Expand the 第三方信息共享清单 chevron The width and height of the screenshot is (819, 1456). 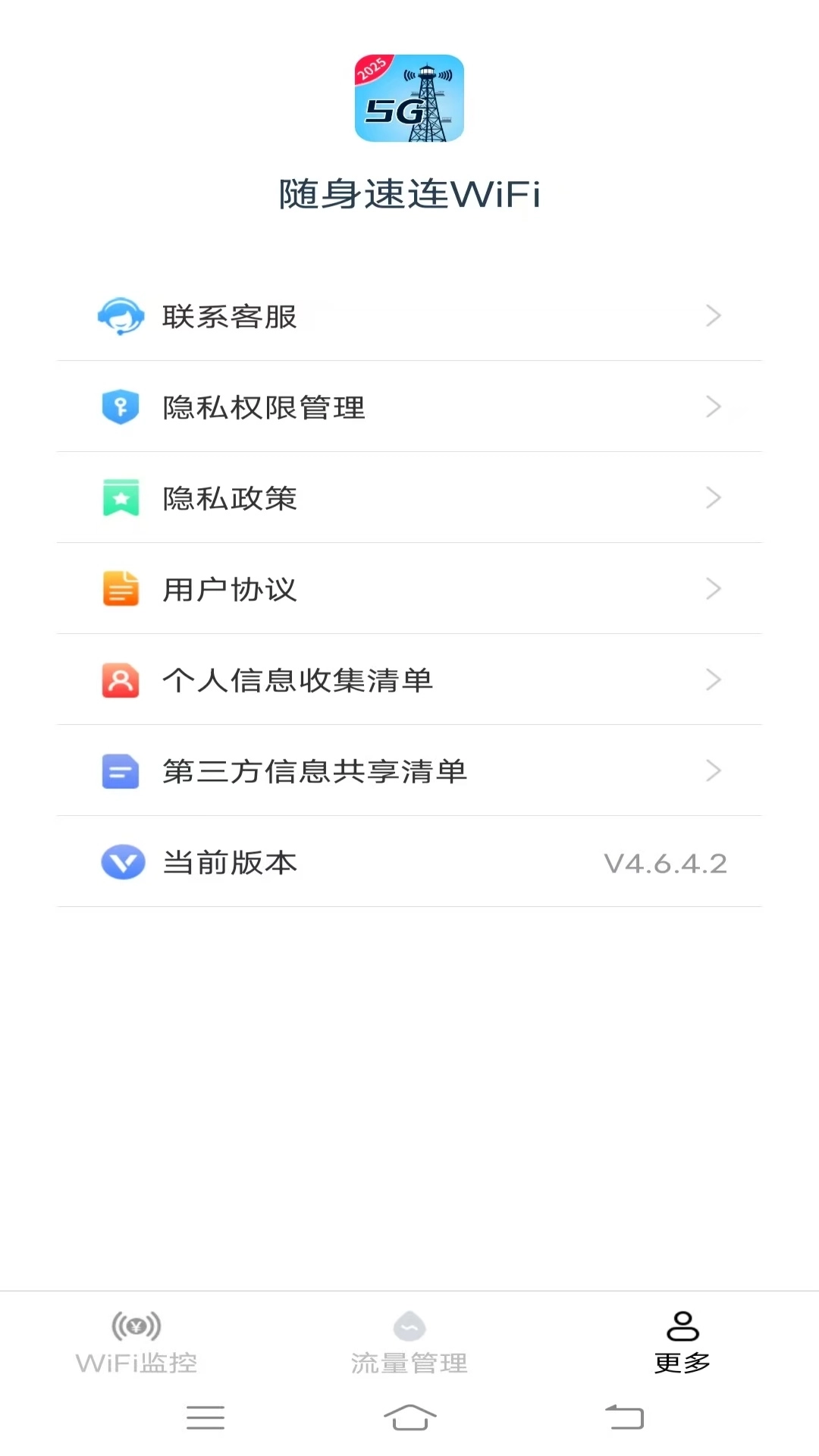713,771
